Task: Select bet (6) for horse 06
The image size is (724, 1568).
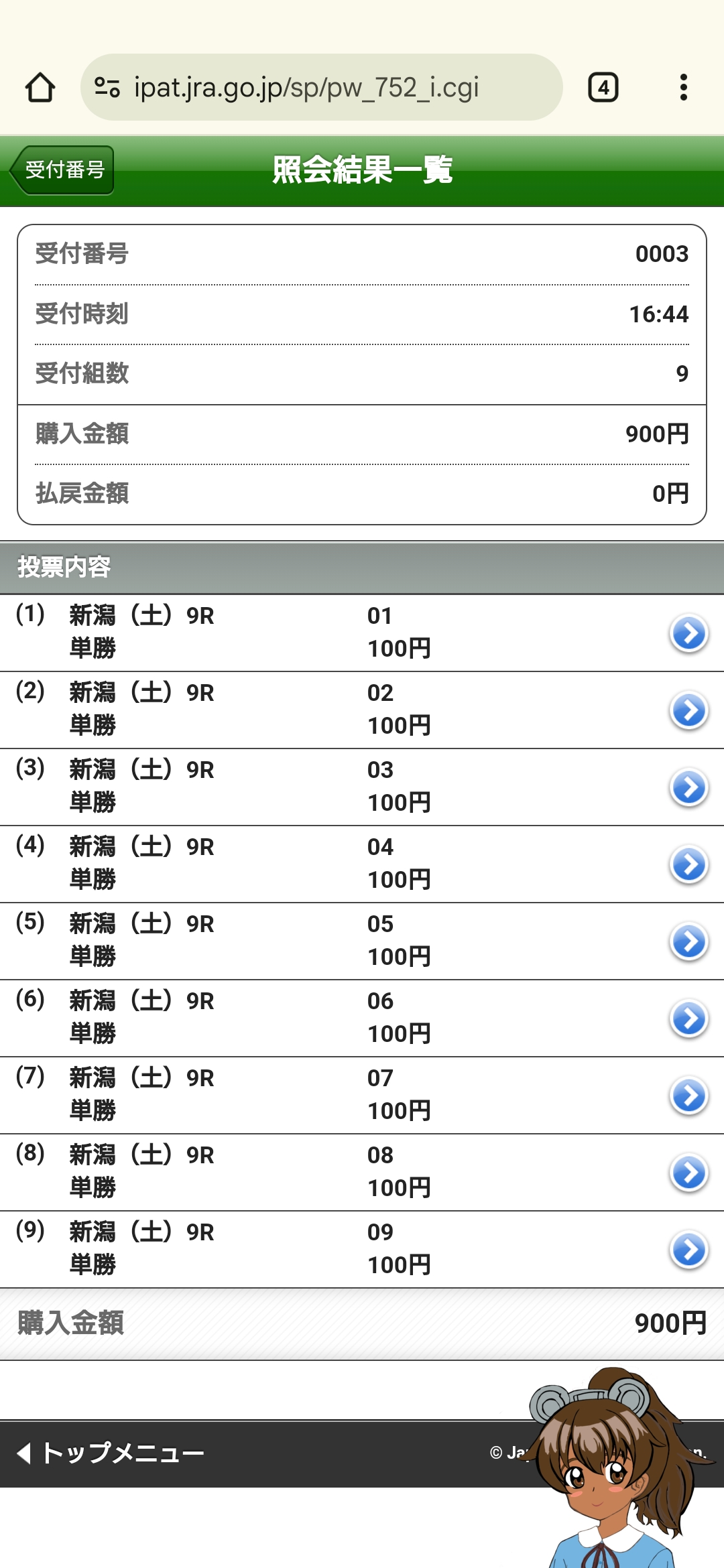Action: (x=362, y=1018)
